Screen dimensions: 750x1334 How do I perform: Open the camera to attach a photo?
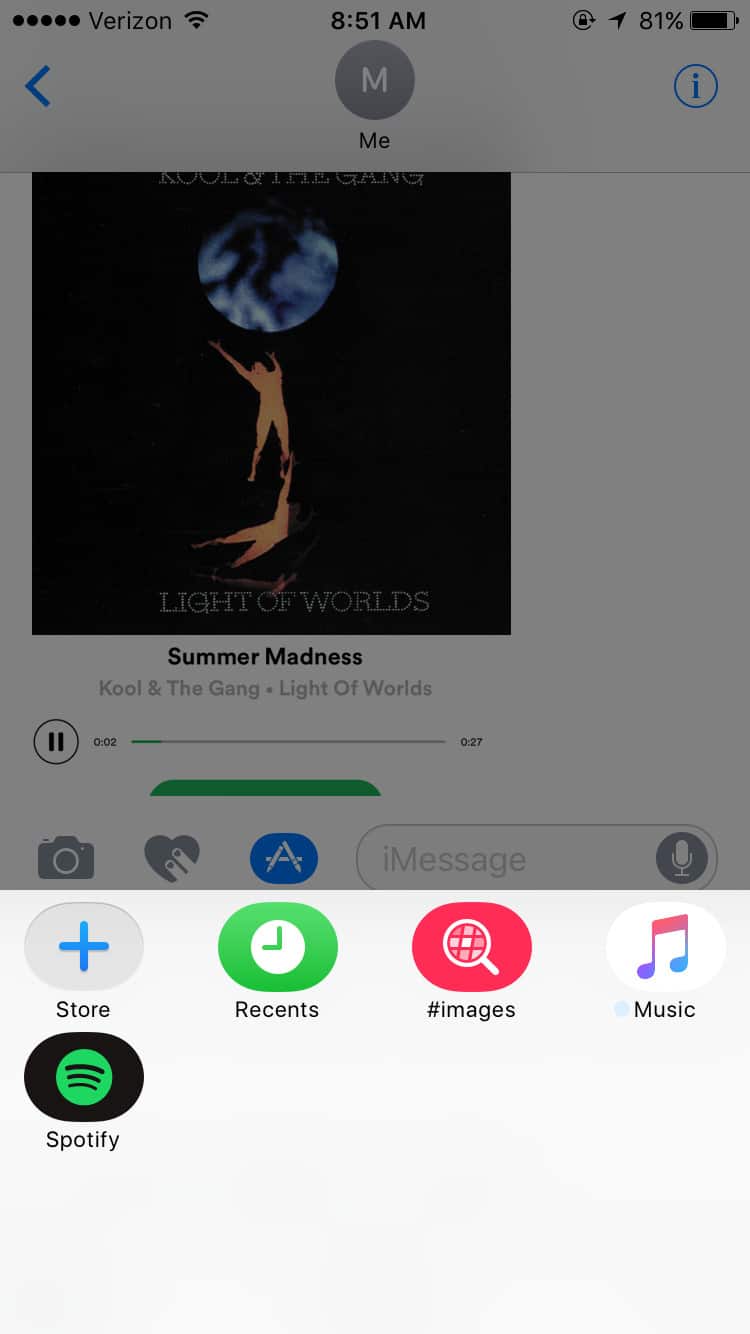pyautogui.click(x=66, y=858)
